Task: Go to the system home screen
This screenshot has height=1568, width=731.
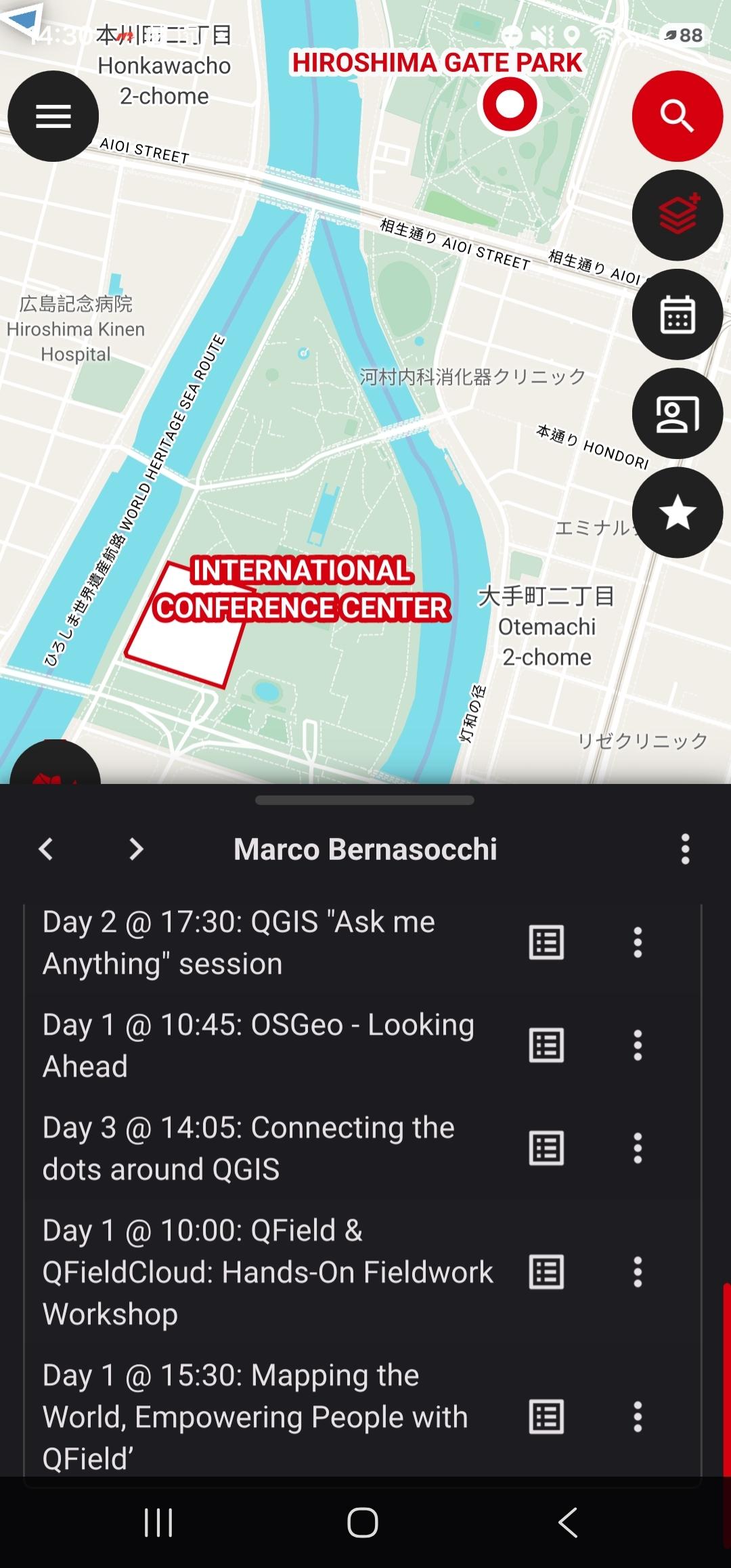Action: (363, 1523)
